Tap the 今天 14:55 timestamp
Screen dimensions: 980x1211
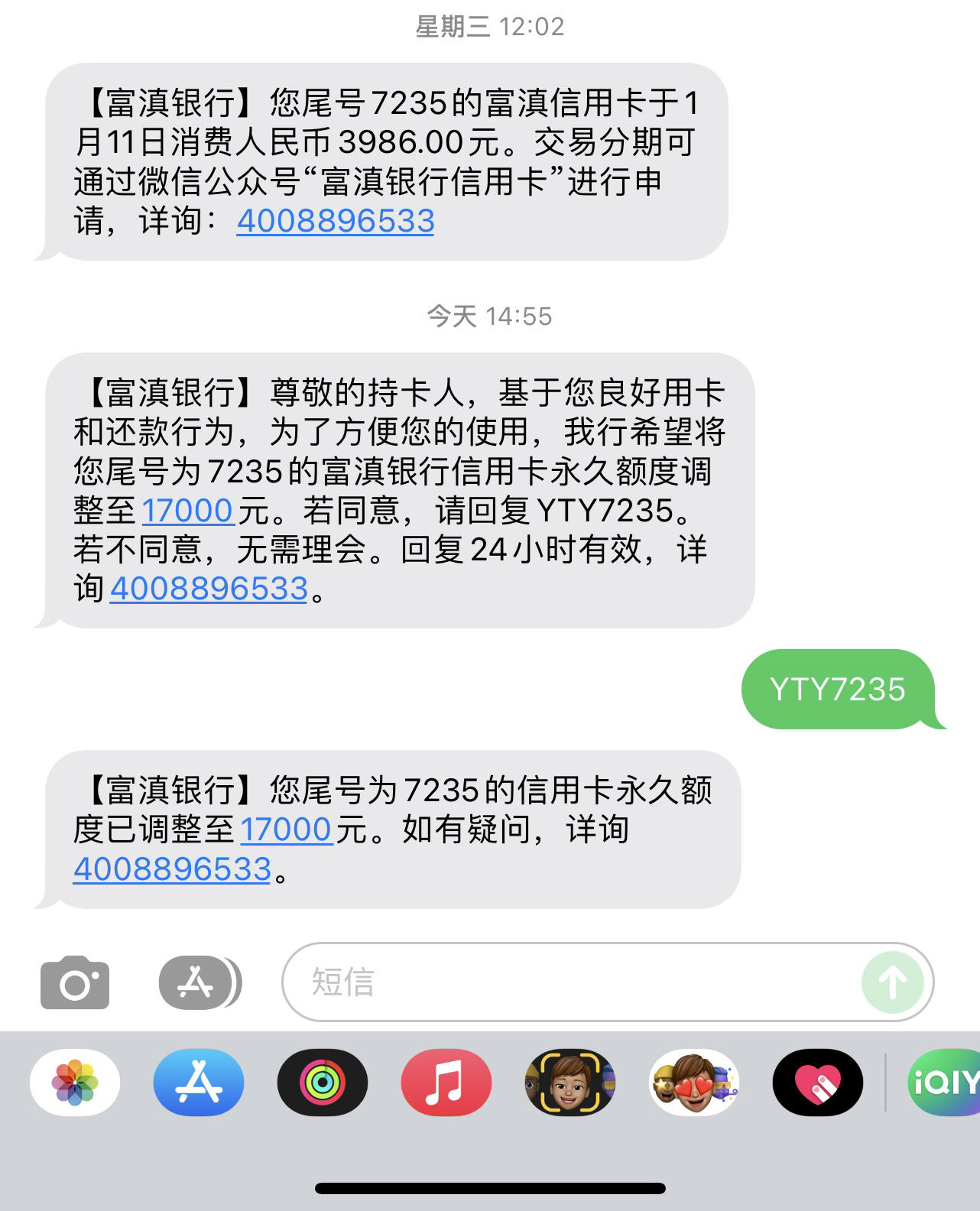[x=490, y=317]
